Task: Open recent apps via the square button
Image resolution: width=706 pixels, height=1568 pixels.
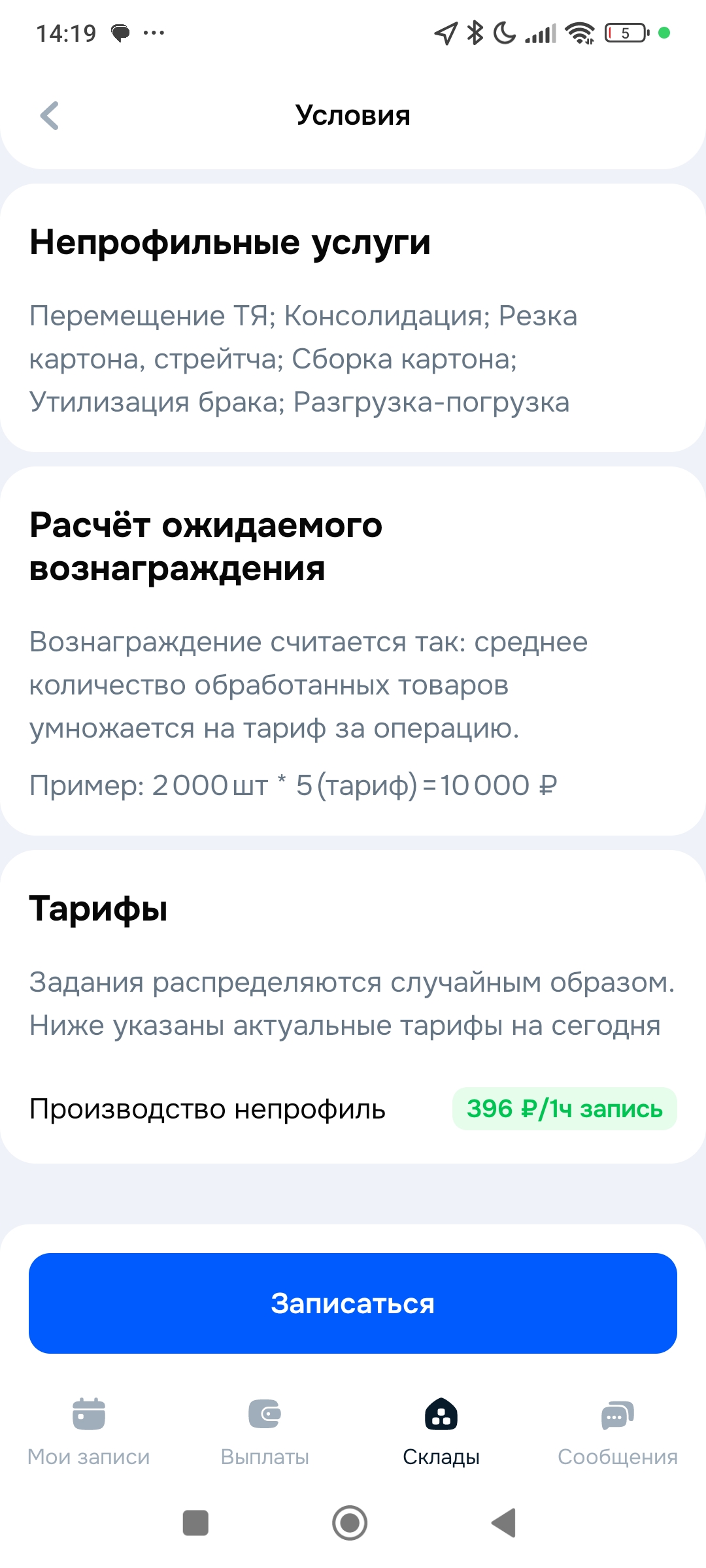Action: 195,1523
